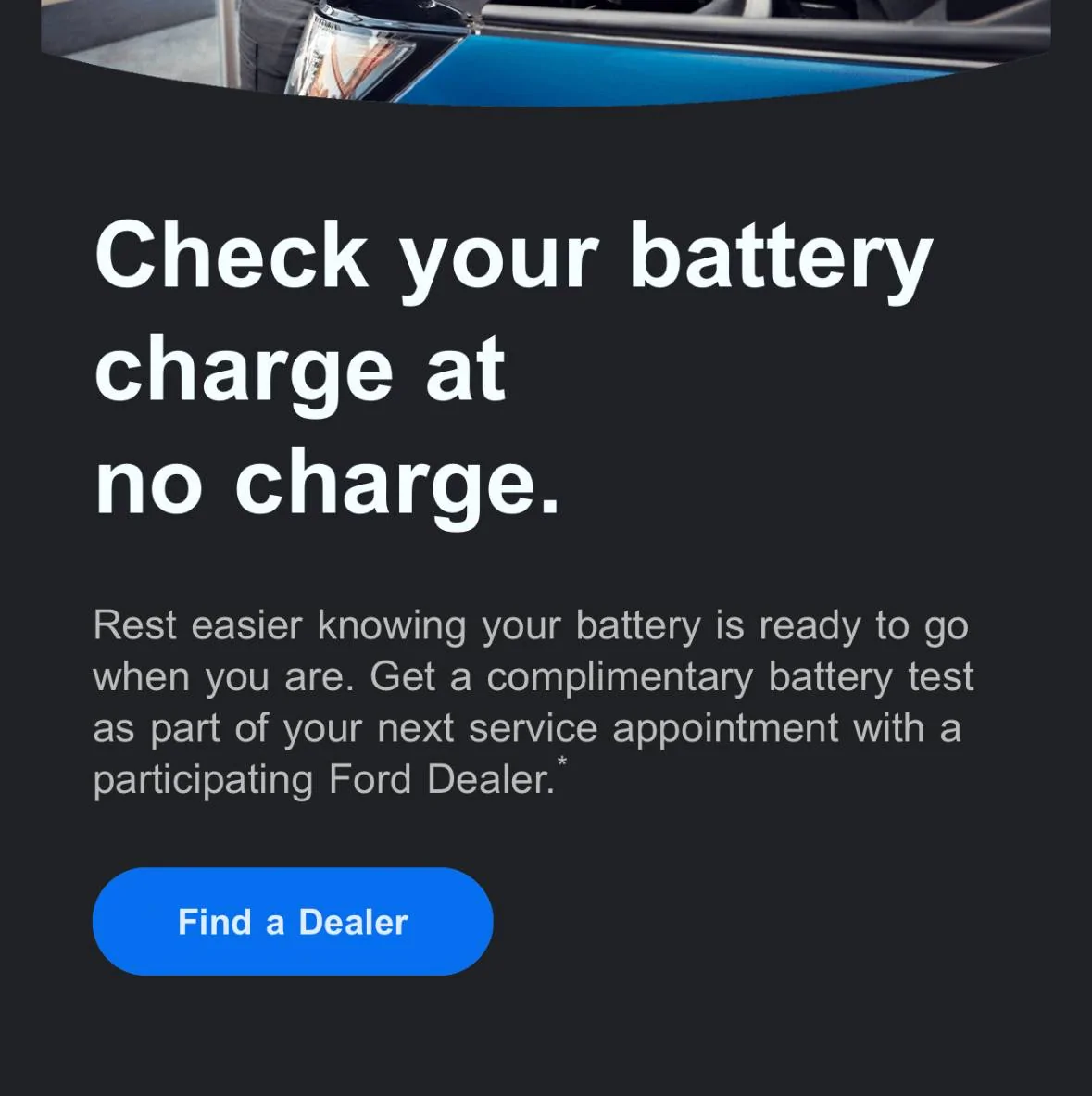Viewport: 1092px width, 1096px height.
Task: Tap the Find a Dealer button
Action: coord(293,921)
